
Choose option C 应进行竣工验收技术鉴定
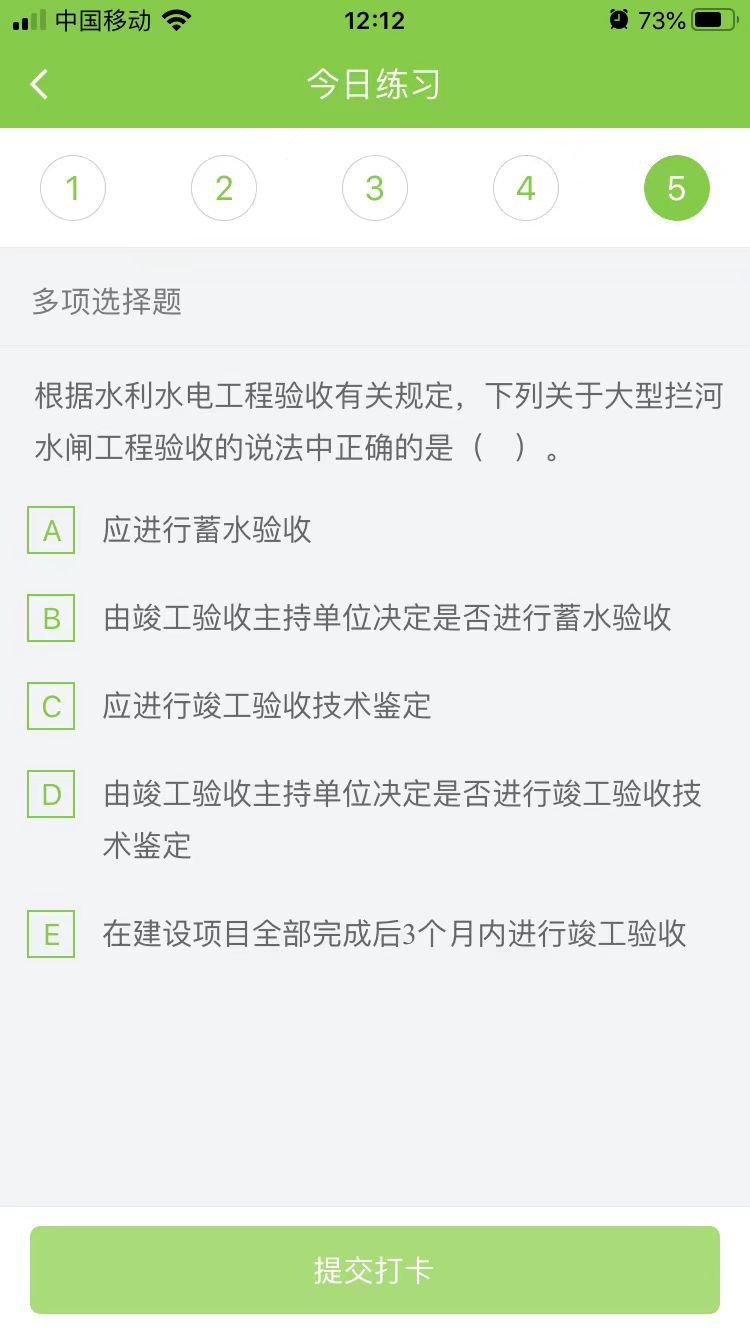(x=51, y=707)
